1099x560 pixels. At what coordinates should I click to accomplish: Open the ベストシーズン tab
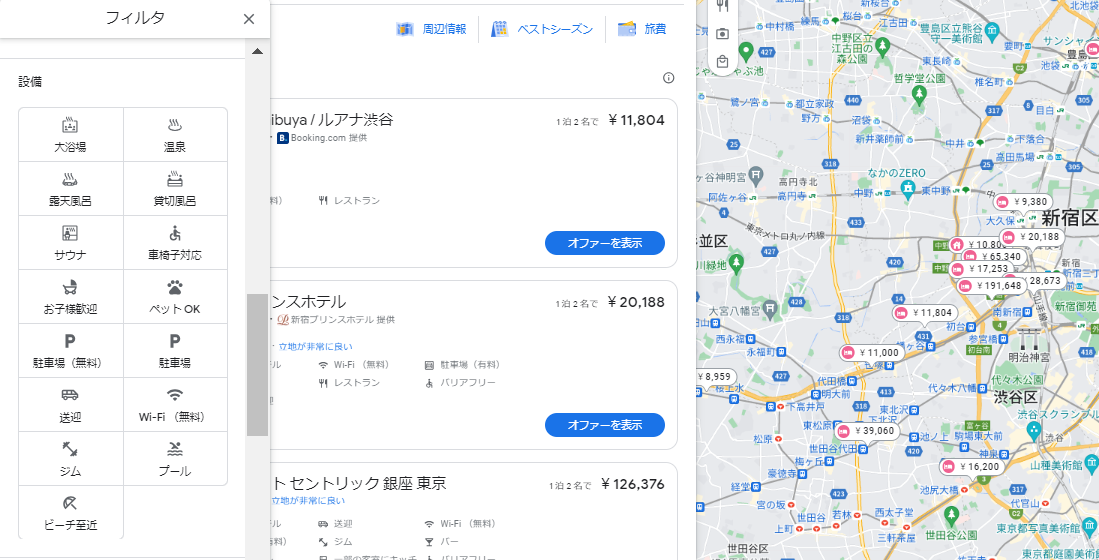pyautogui.click(x=541, y=29)
